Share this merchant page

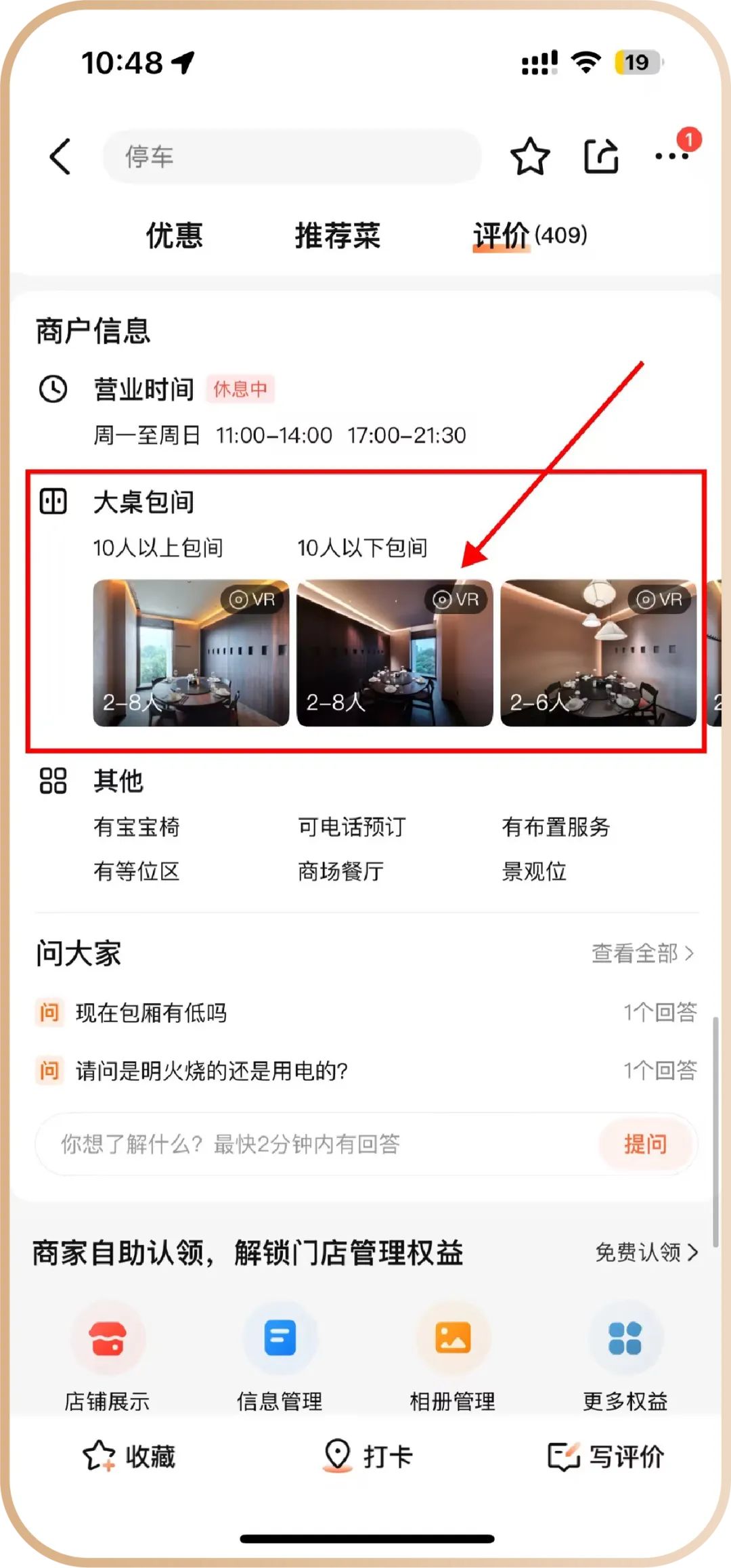click(x=601, y=156)
